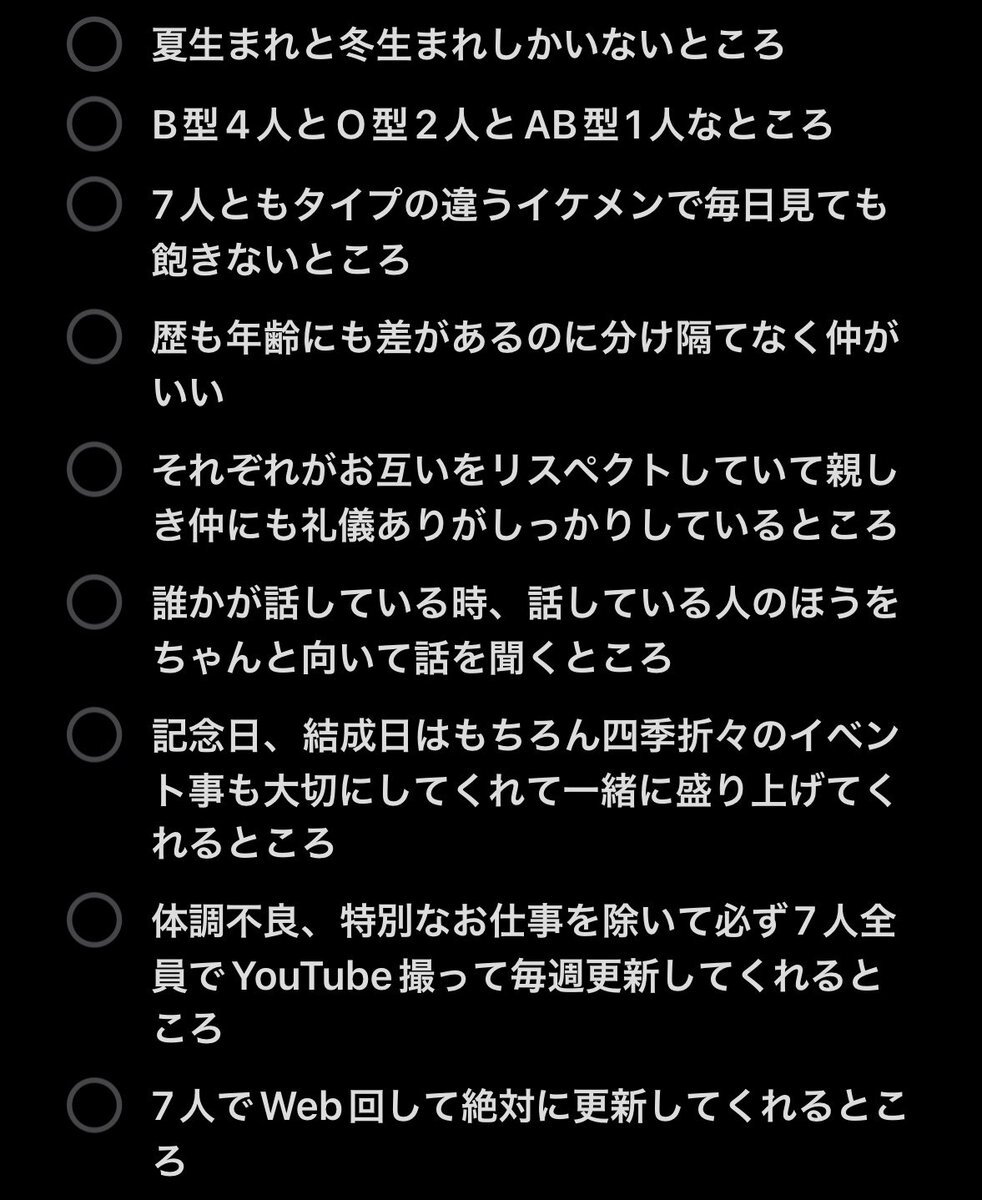Check off 夏生まれと冬生まれしかいないところ item
The image size is (982, 1200).
coord(93,45)
